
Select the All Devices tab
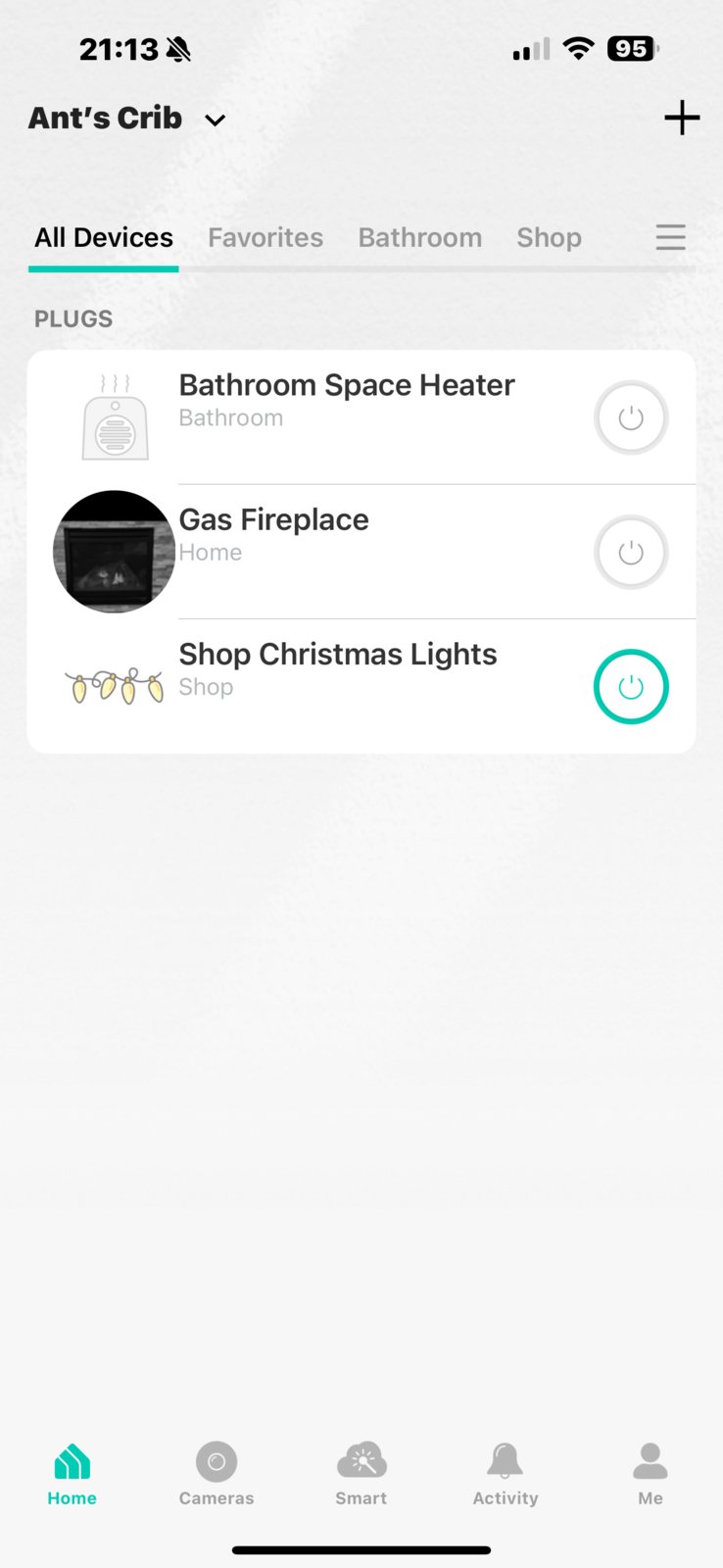pyautogui.click(x=104, y=238)
